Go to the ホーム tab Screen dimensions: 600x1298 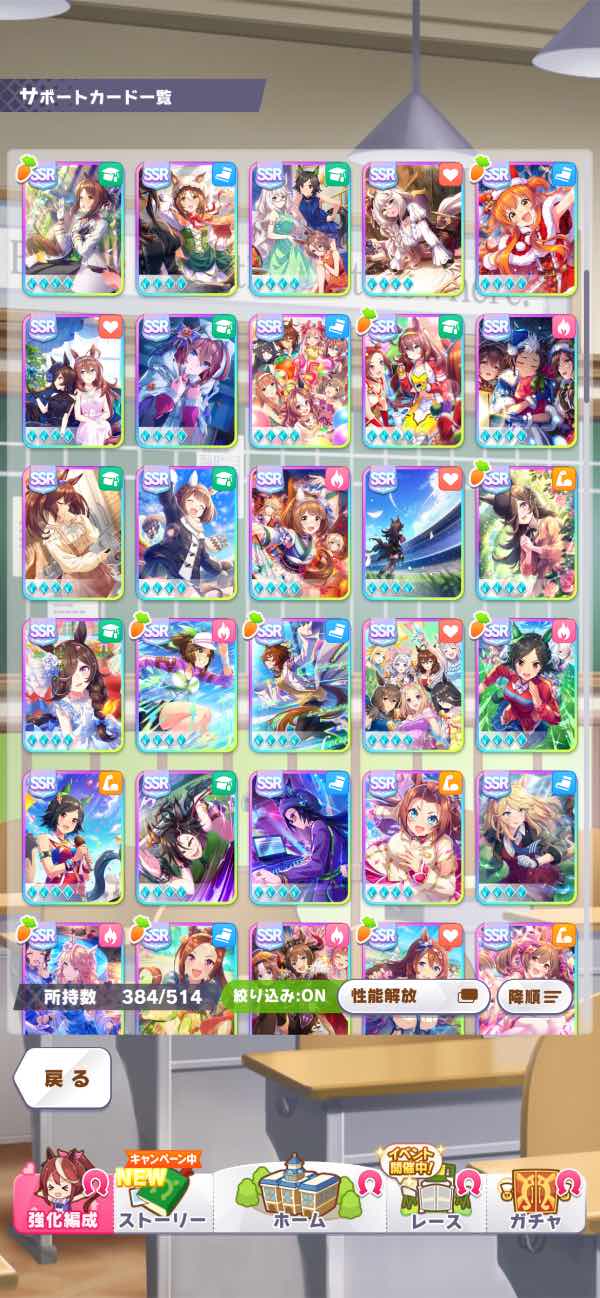[298, 1193]
